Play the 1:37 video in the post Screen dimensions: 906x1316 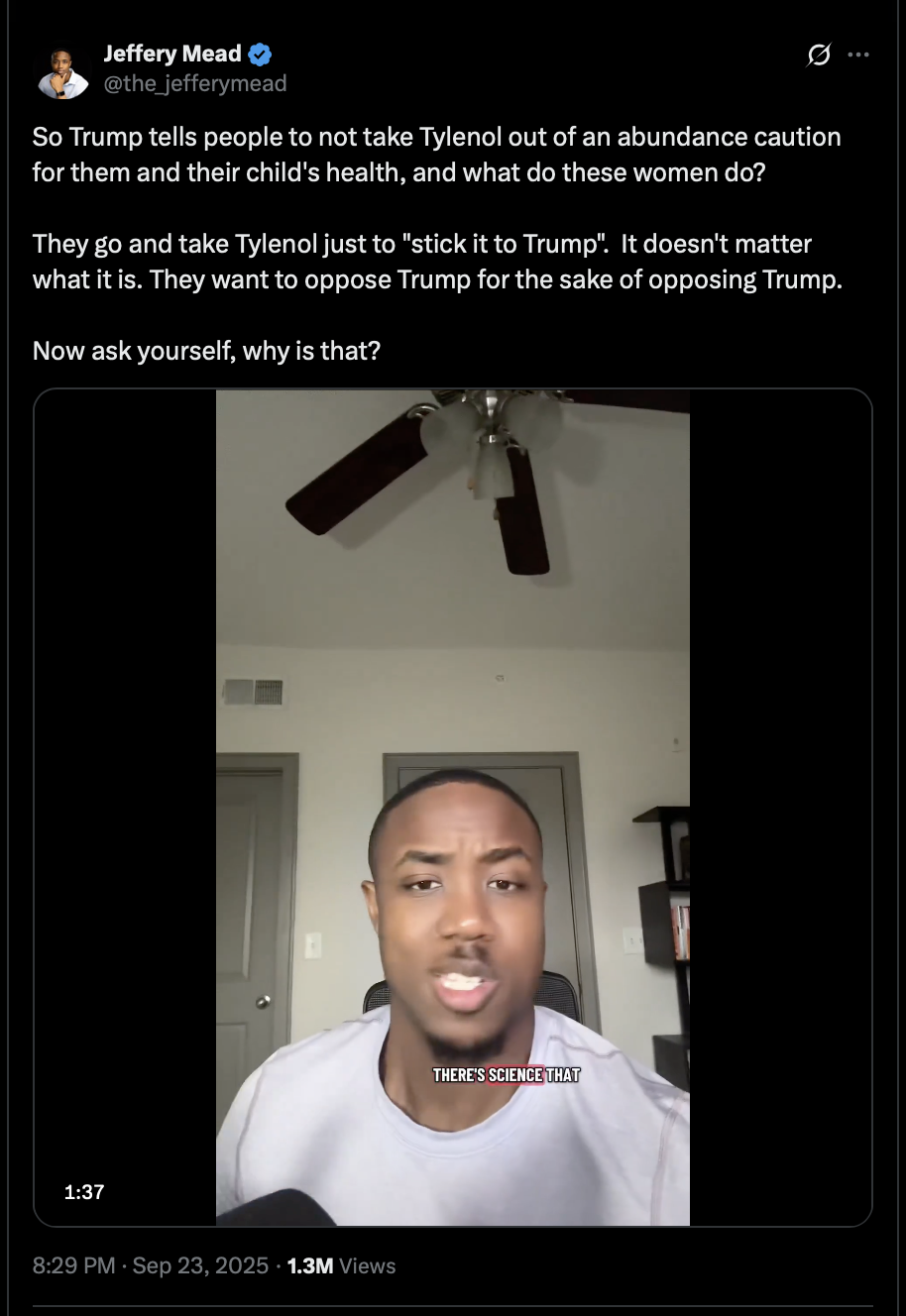click(453, 808)
